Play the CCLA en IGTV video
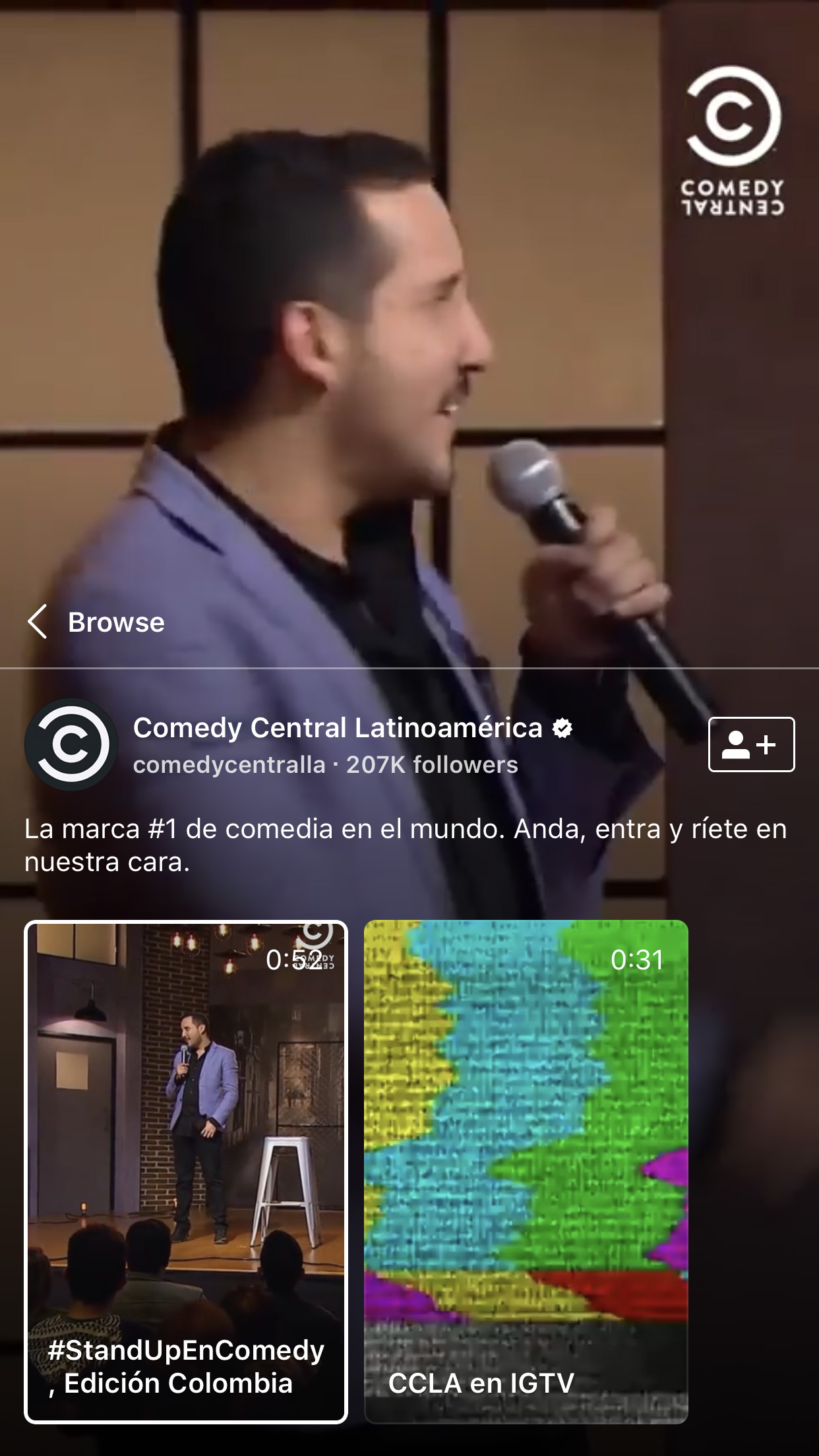Image resolution: width=819 pixels, height=1456 pixels. (x=526, y=1171)
